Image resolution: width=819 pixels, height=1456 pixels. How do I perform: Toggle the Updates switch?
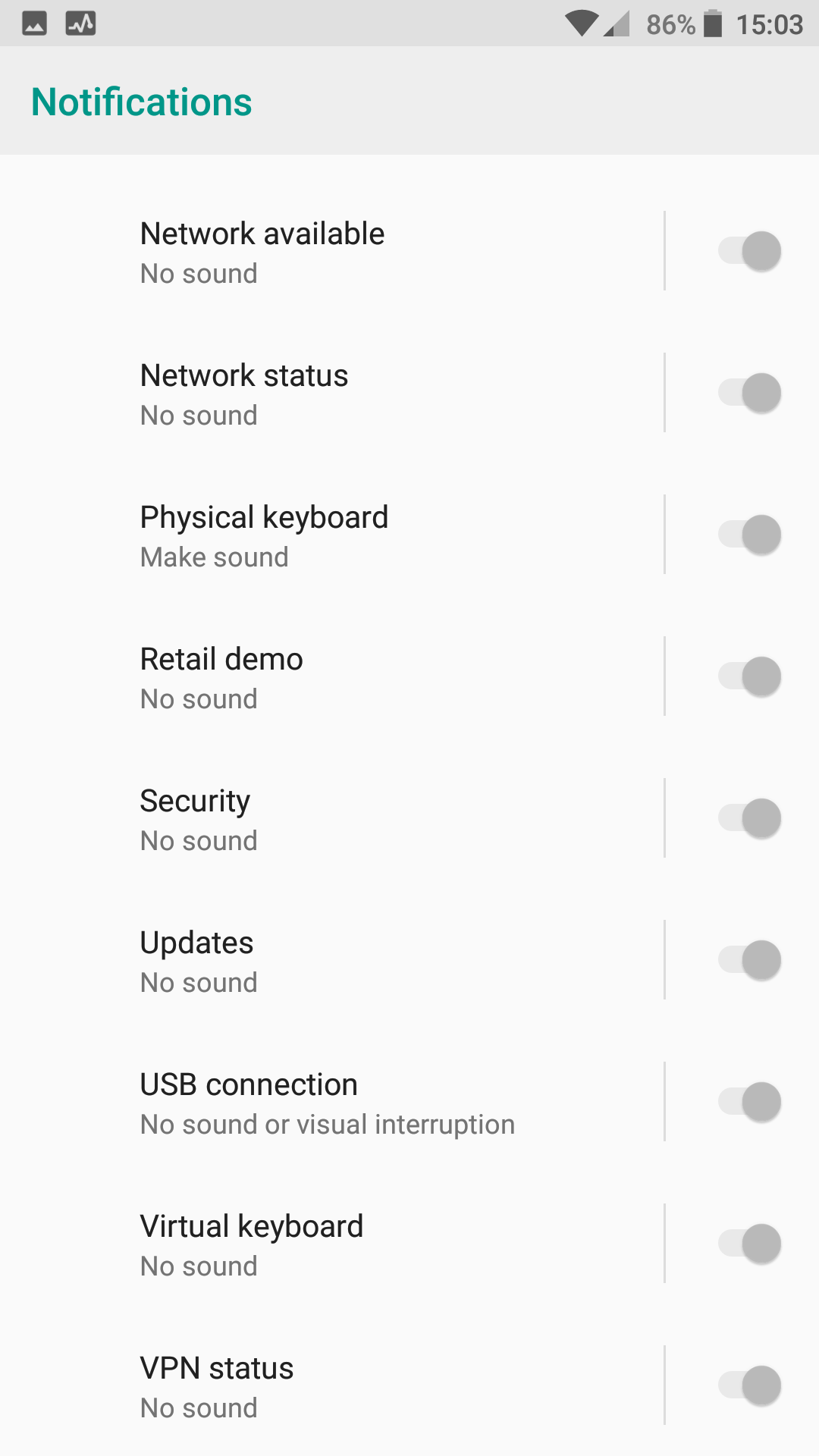[x=750, y=960]
